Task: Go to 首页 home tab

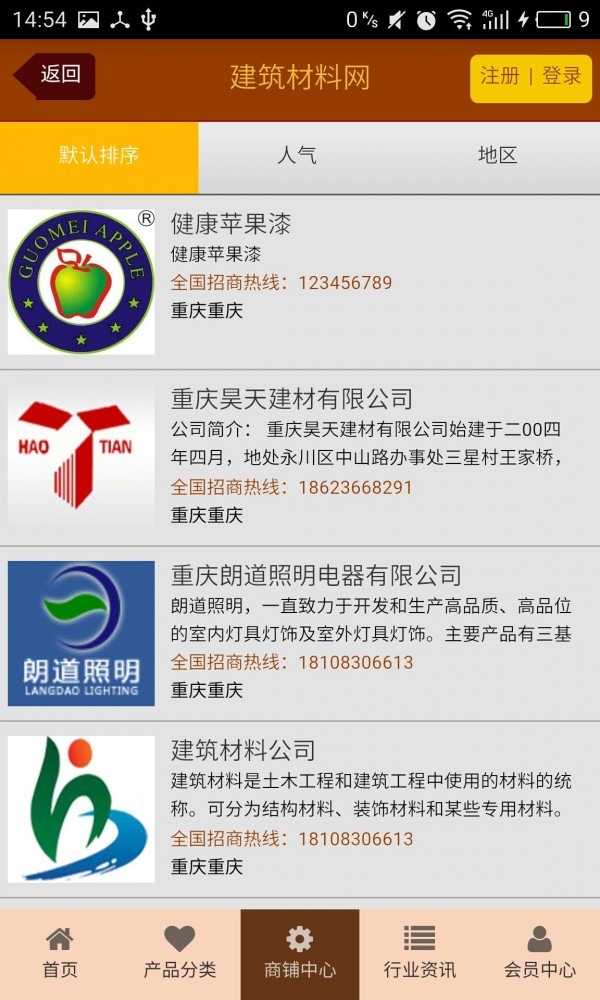Action: click(x=60, y=952)
